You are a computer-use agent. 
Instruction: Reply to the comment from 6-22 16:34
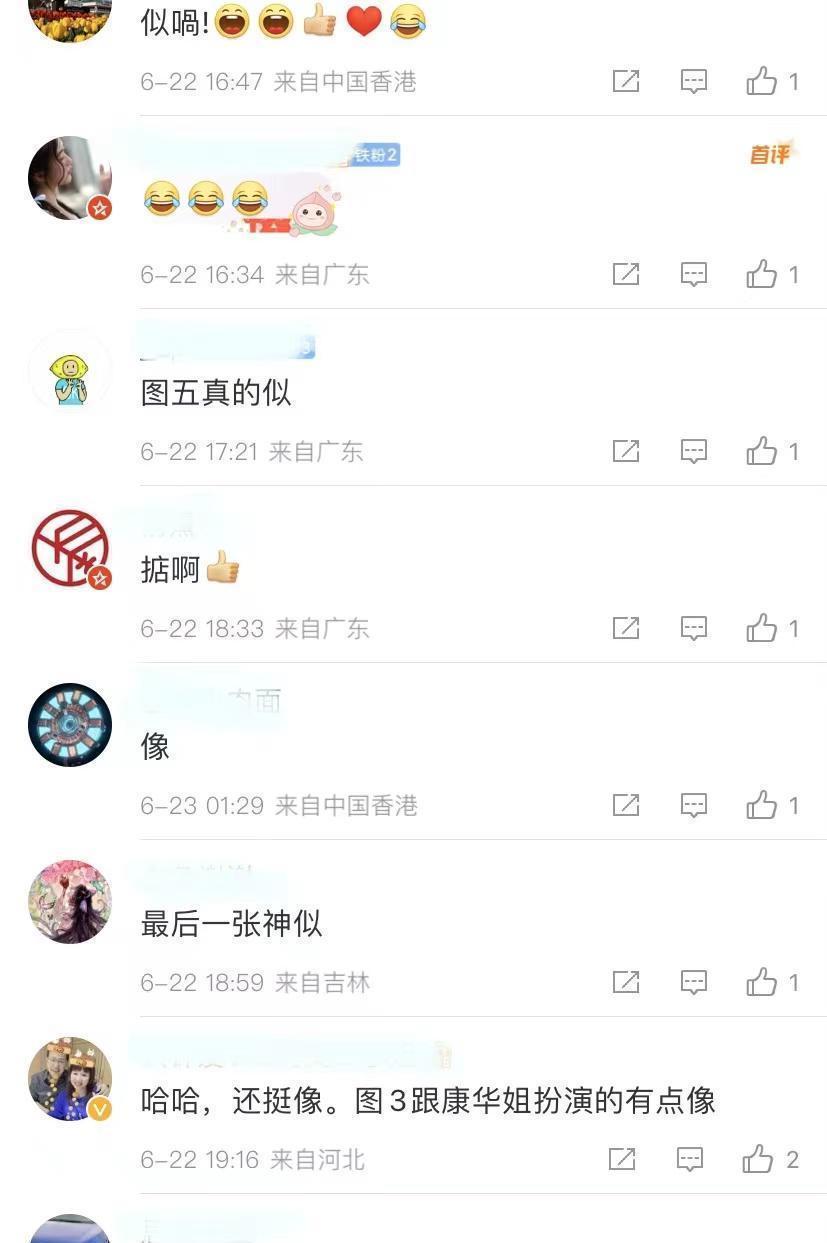(x=694, y=274)
